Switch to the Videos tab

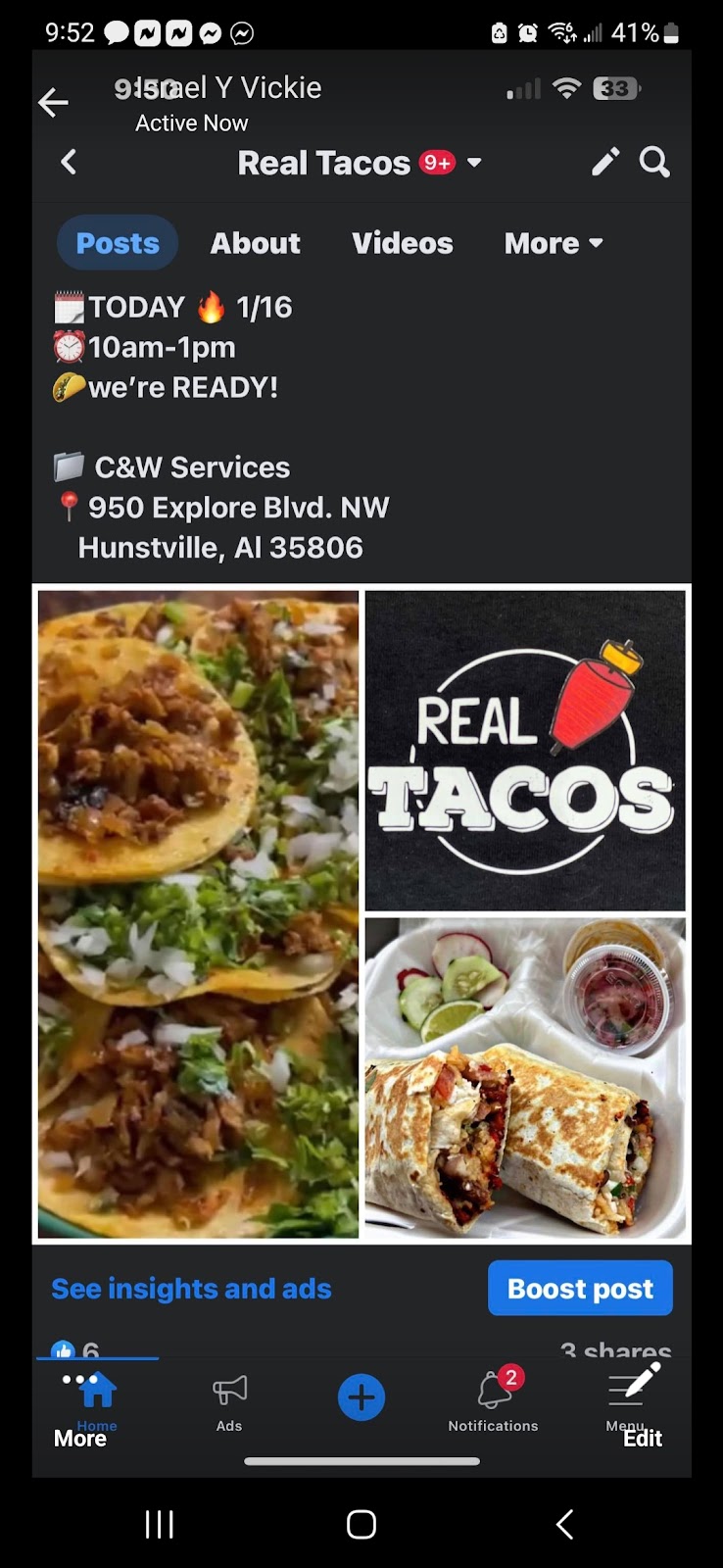pos(402,243)
